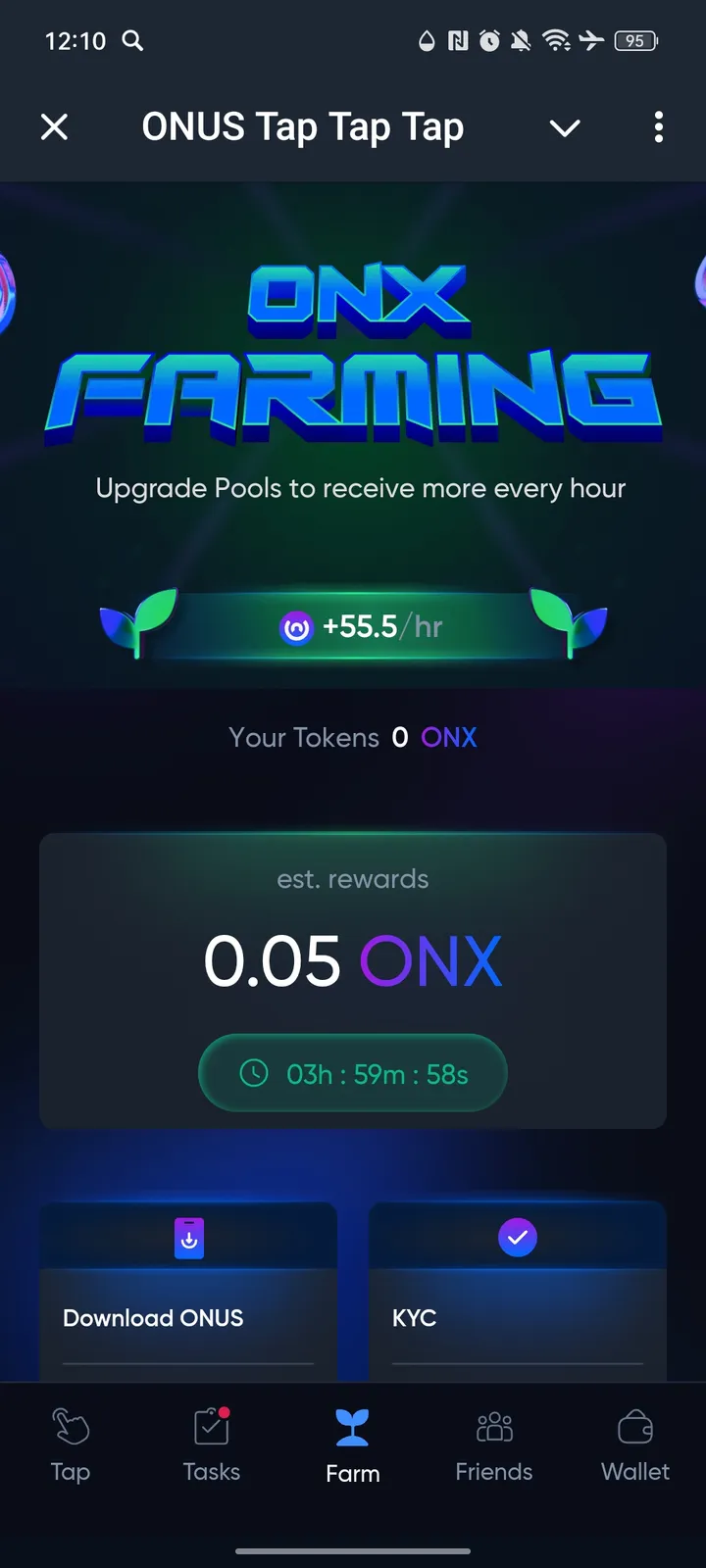This screenshot has width=706, height=1568.
Task: Tap the Download ONUS phone icon
Action: click(x=187, y=1238)
